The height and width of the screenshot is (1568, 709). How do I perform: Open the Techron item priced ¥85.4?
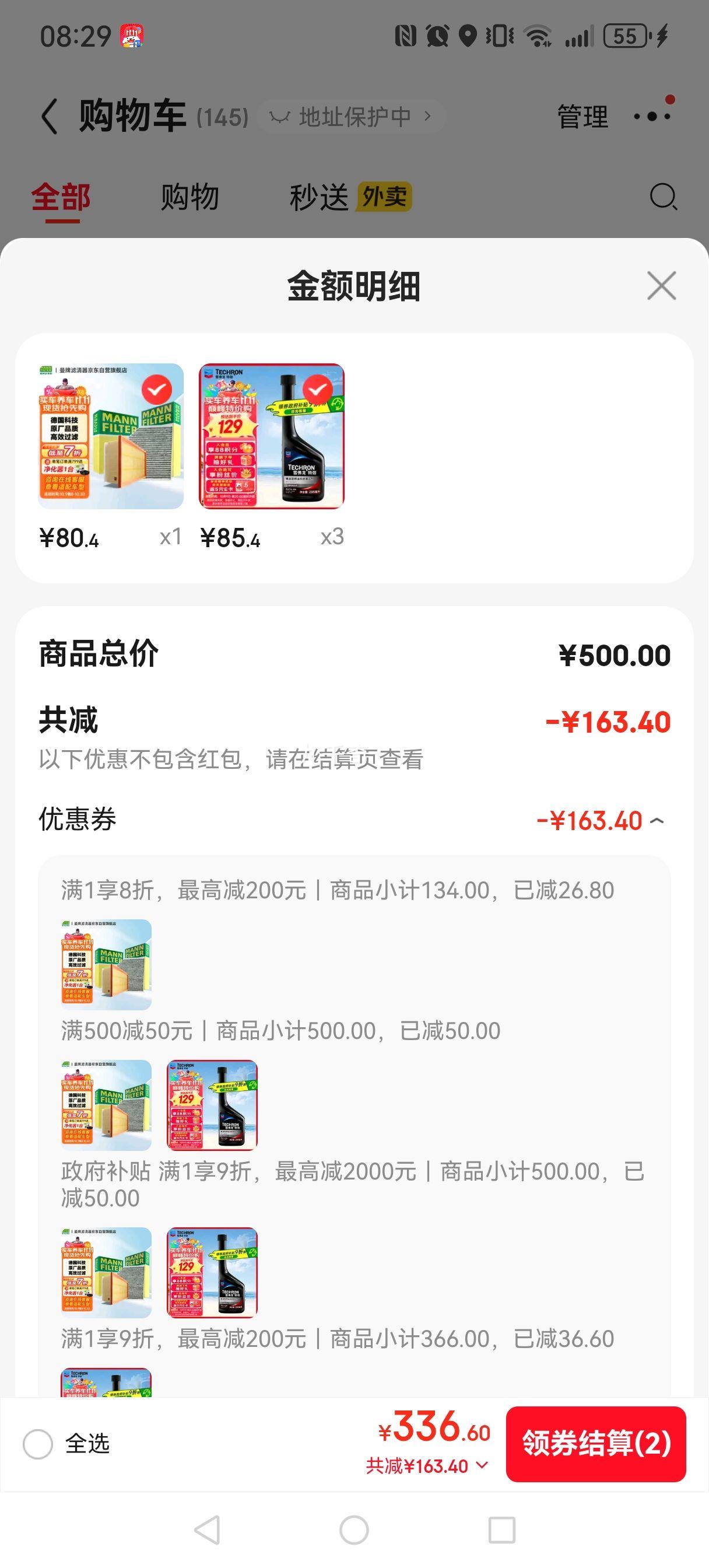[272, 436]
